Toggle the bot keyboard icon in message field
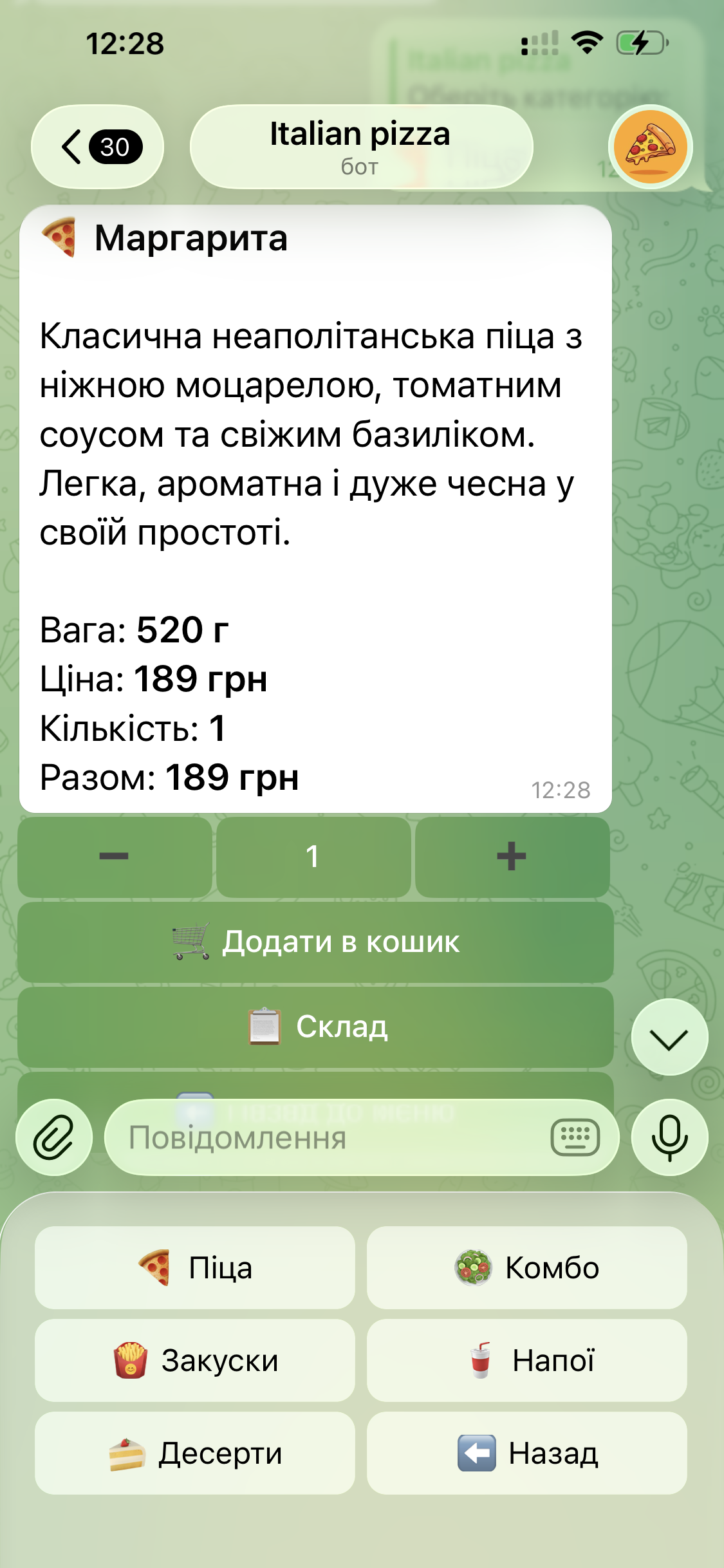Screen dimensions: 724x1568 tap(575, 1137)
